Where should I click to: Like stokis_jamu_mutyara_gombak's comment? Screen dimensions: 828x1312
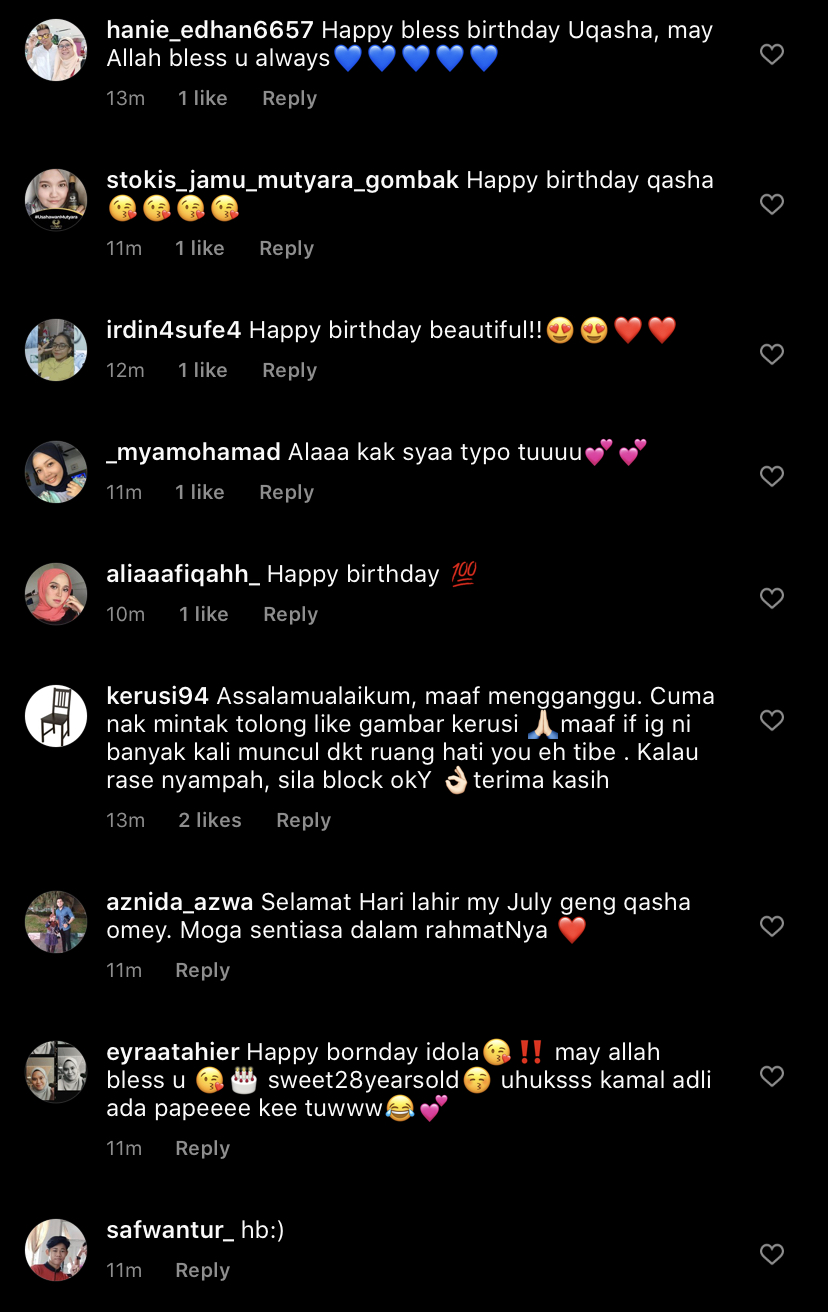pyautogui.click(x=771, y=204)
